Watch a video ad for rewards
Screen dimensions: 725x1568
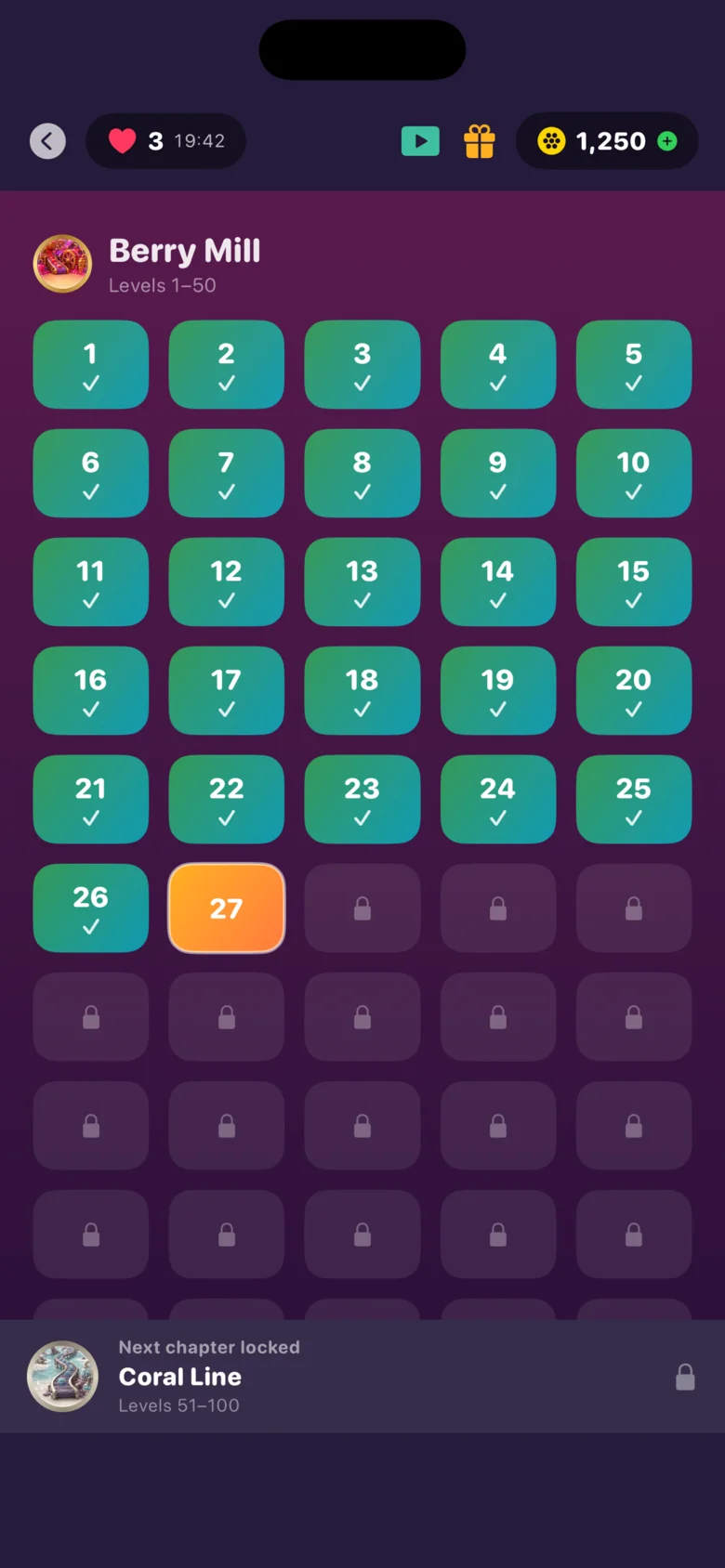coord(420,141)
